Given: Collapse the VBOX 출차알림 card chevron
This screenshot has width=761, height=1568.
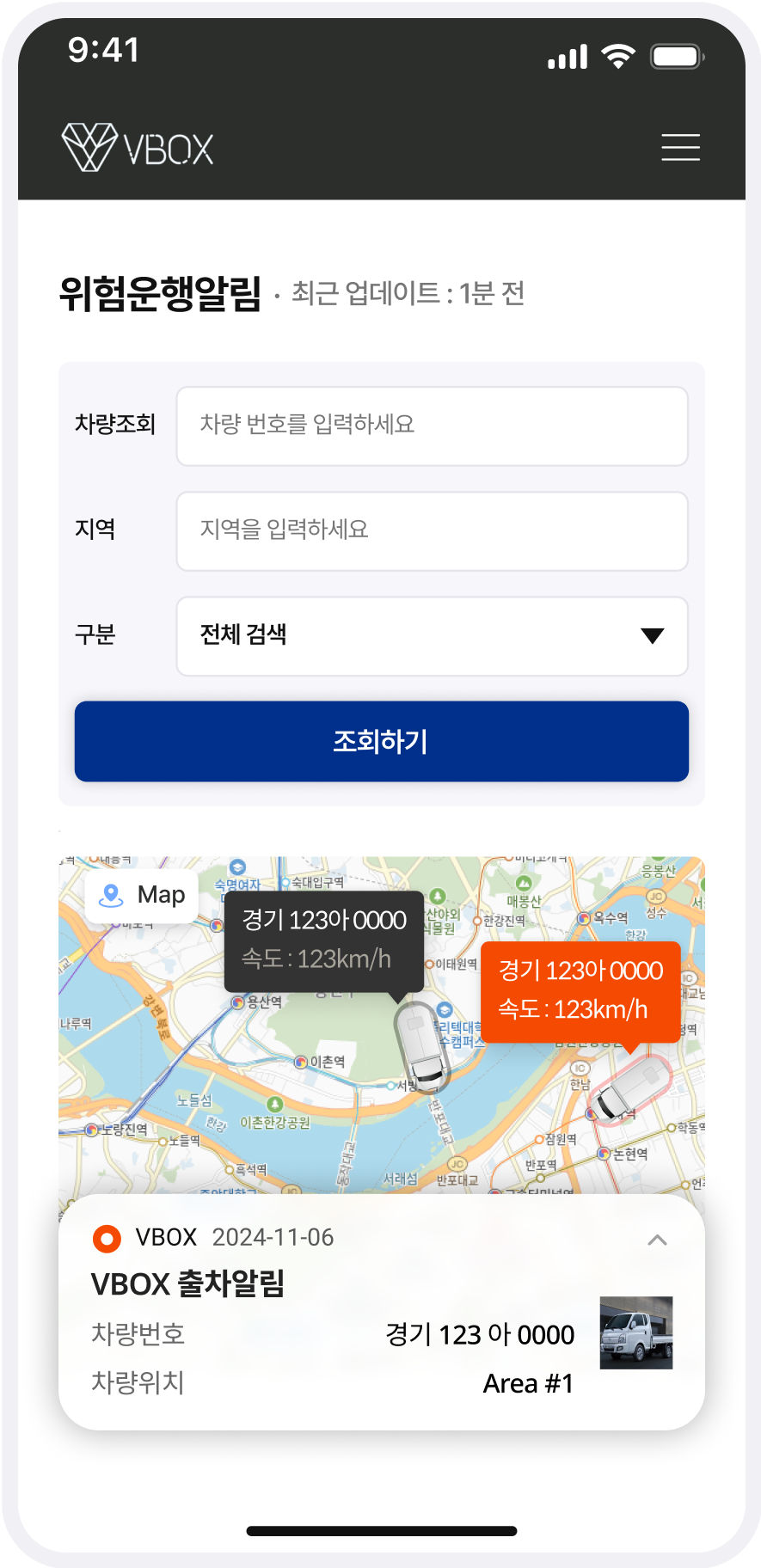Looking at the screenshot, I should point(657,1240).
